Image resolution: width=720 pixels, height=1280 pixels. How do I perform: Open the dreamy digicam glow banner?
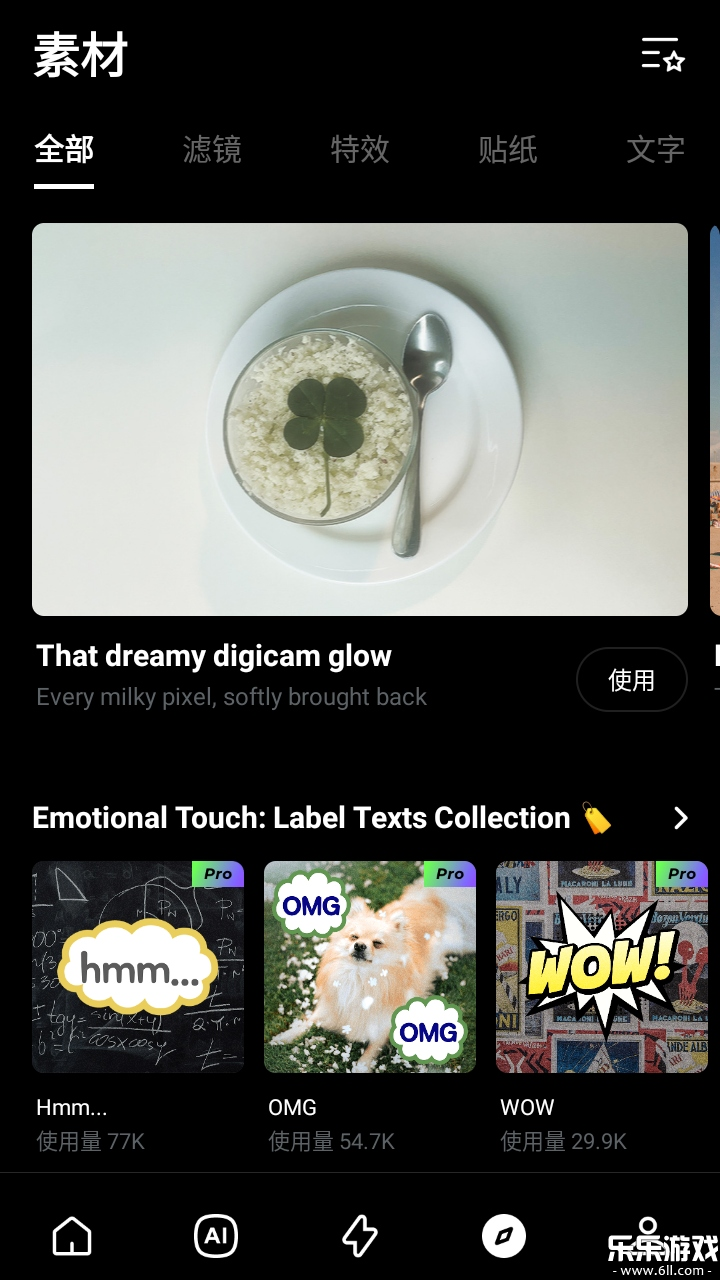[360, 418]
